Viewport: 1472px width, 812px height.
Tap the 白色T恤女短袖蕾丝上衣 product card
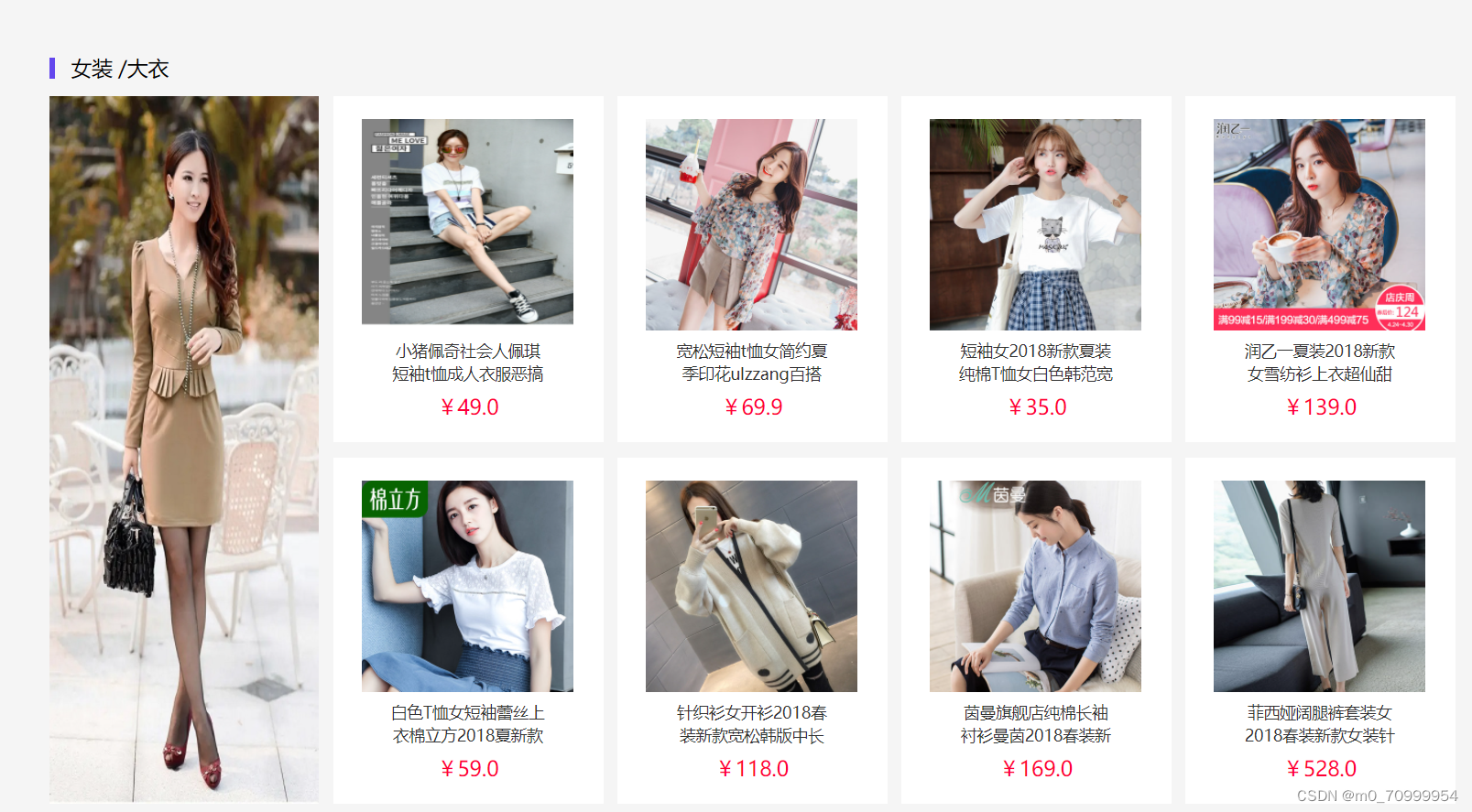(x=468, y=631)
